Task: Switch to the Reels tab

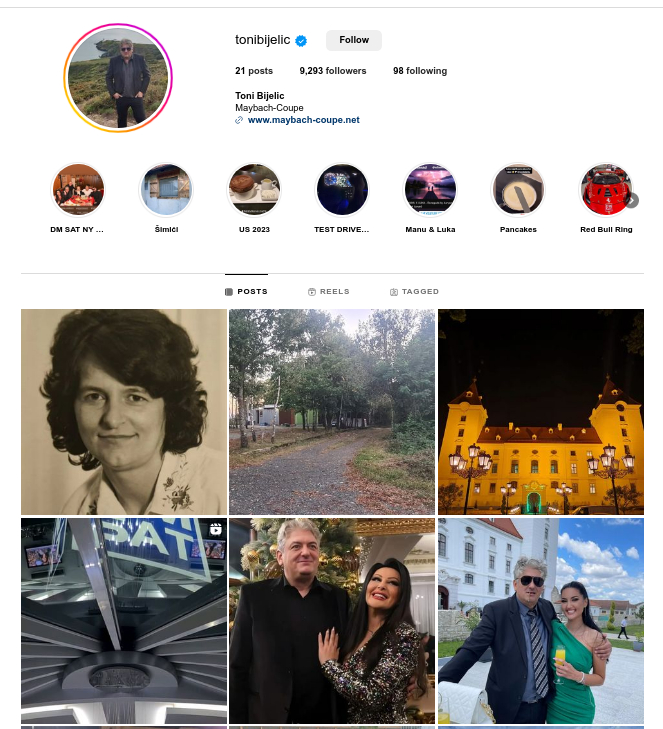Action: (x=328, y=292)
